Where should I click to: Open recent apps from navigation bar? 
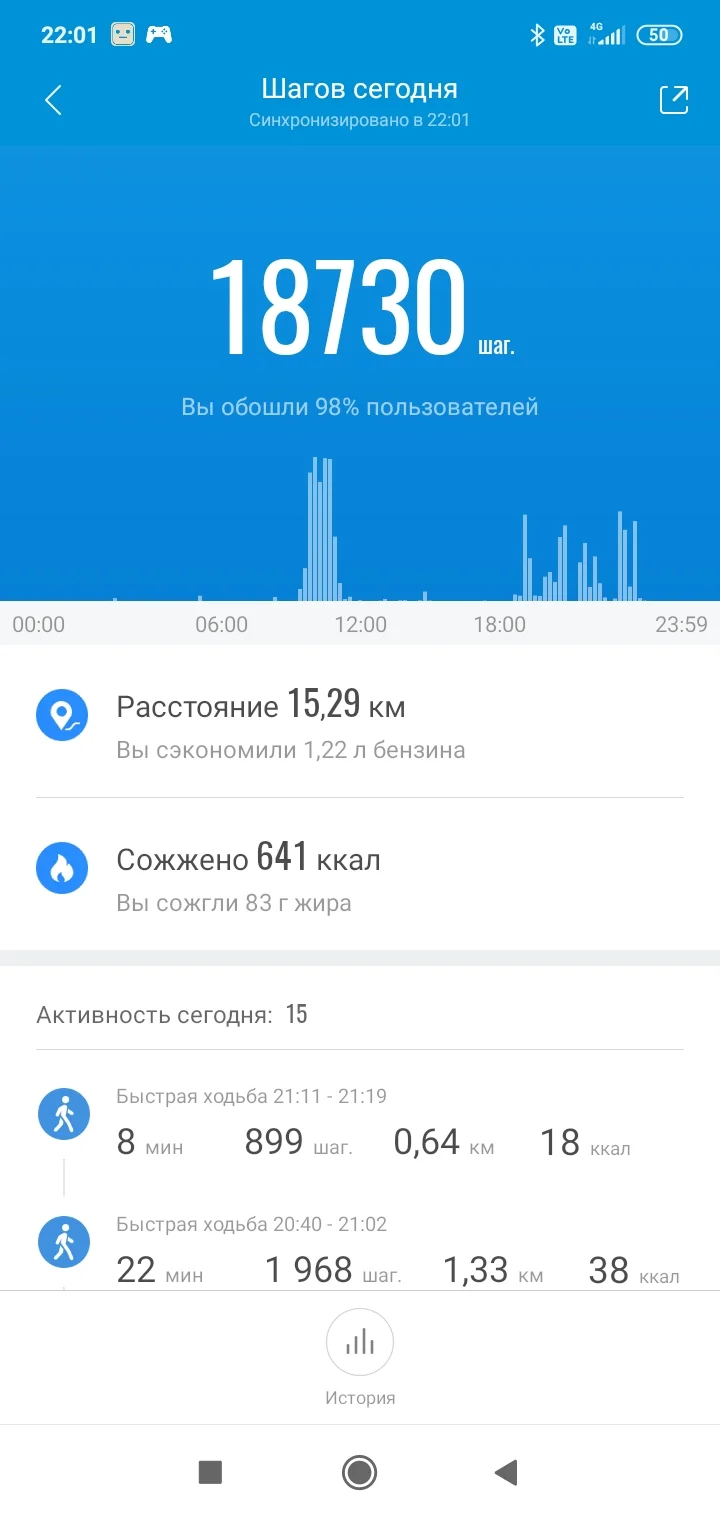[x=210, y=1472]
